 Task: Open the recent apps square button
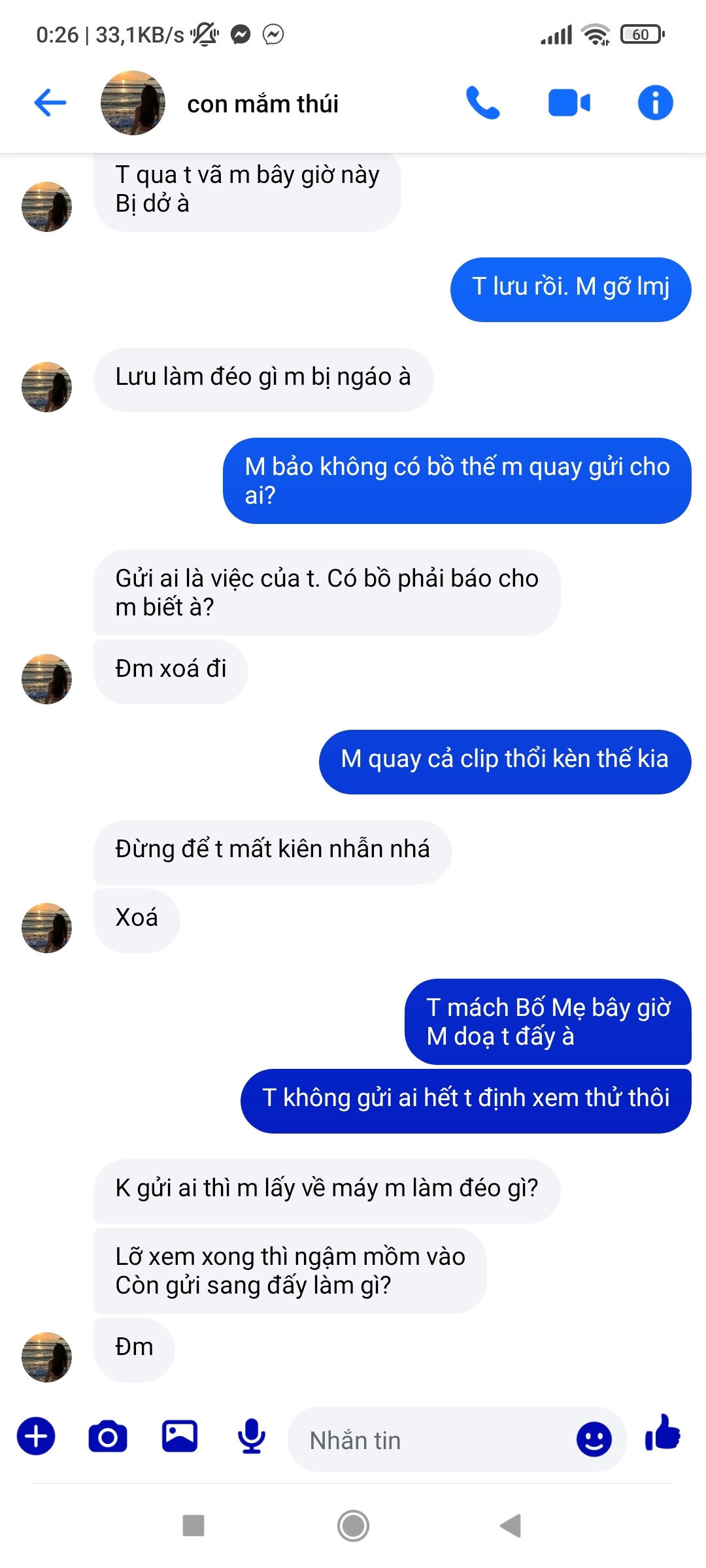point(193,1526)
